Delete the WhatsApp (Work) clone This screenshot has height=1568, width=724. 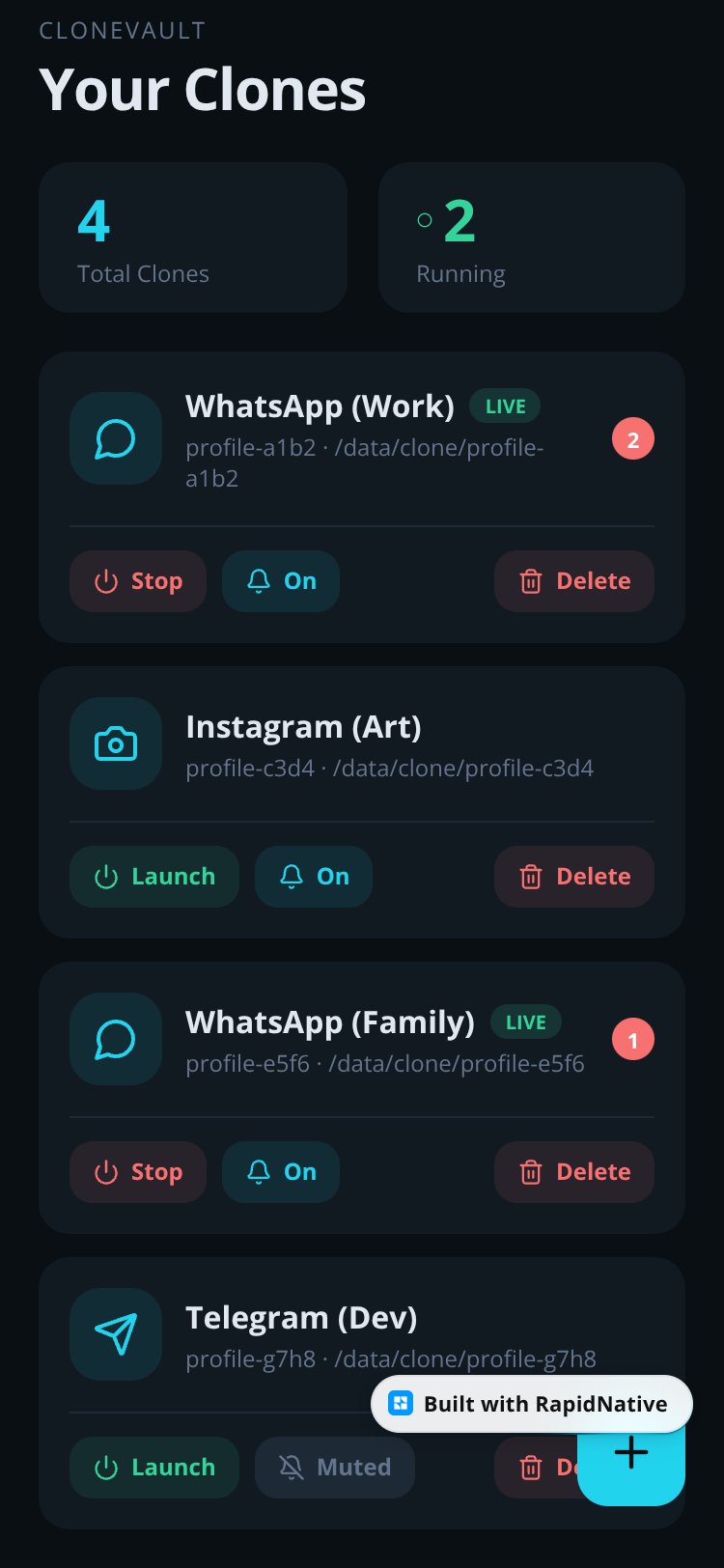point(574,581)
